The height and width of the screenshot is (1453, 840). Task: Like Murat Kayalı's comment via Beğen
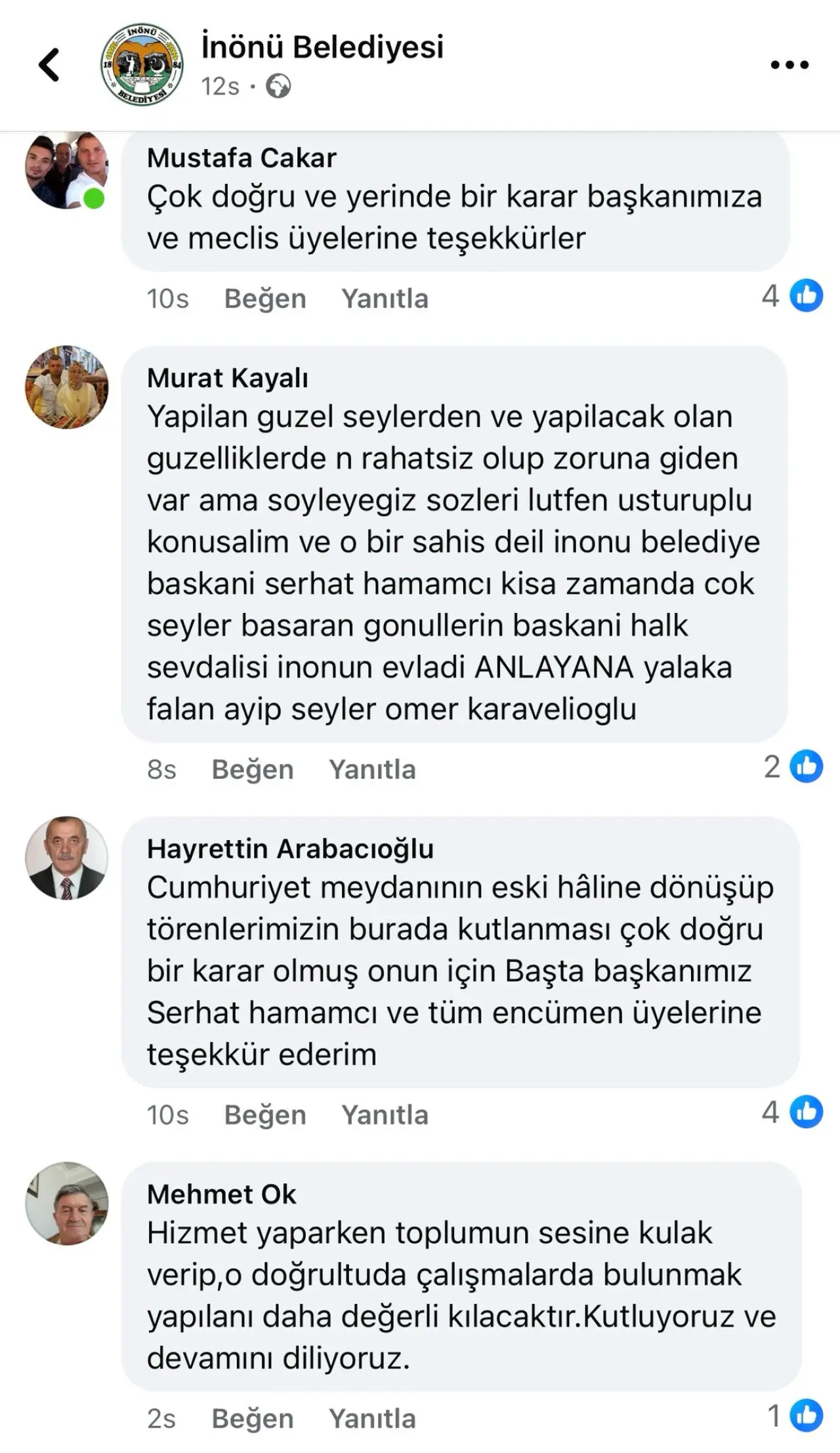point(253,769)
